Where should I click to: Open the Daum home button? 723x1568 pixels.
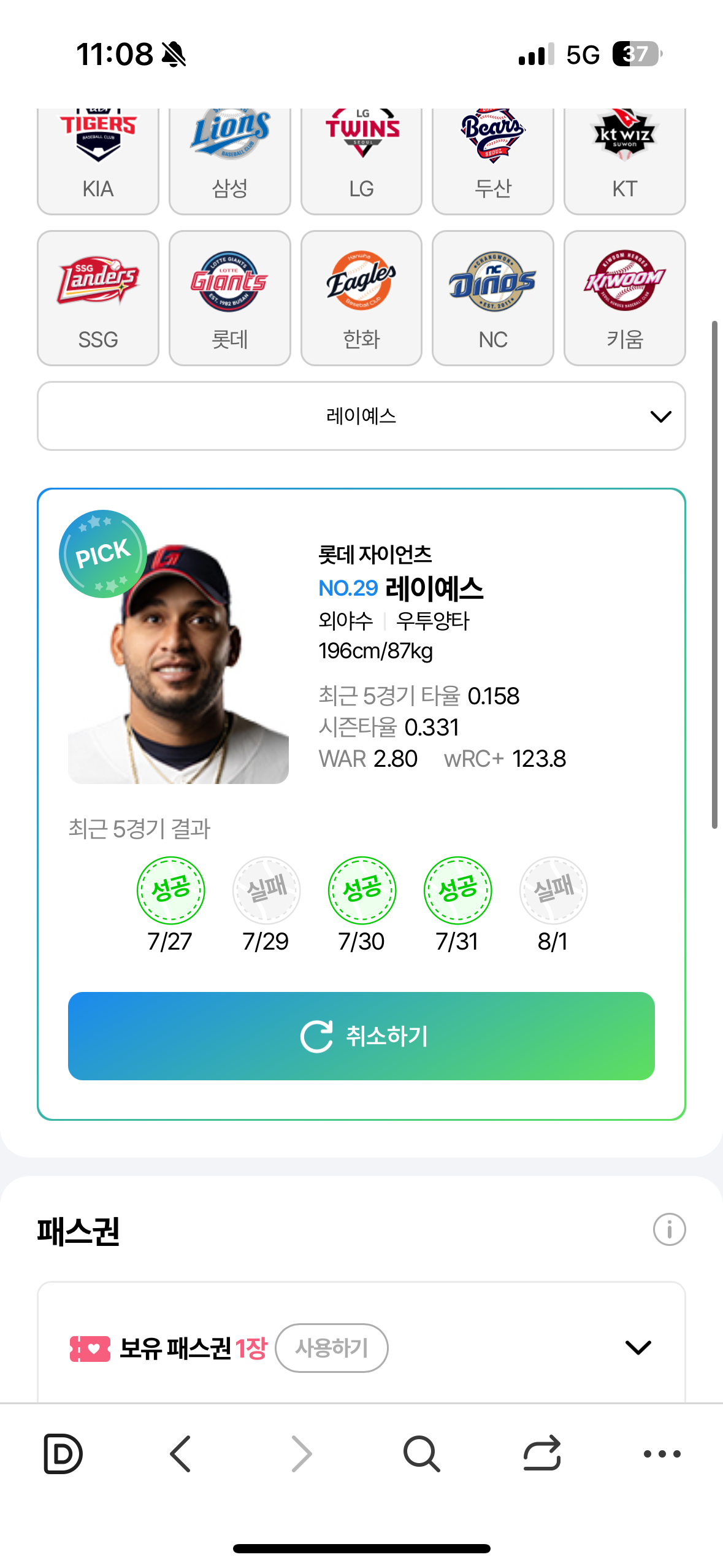click(63, 1454)
